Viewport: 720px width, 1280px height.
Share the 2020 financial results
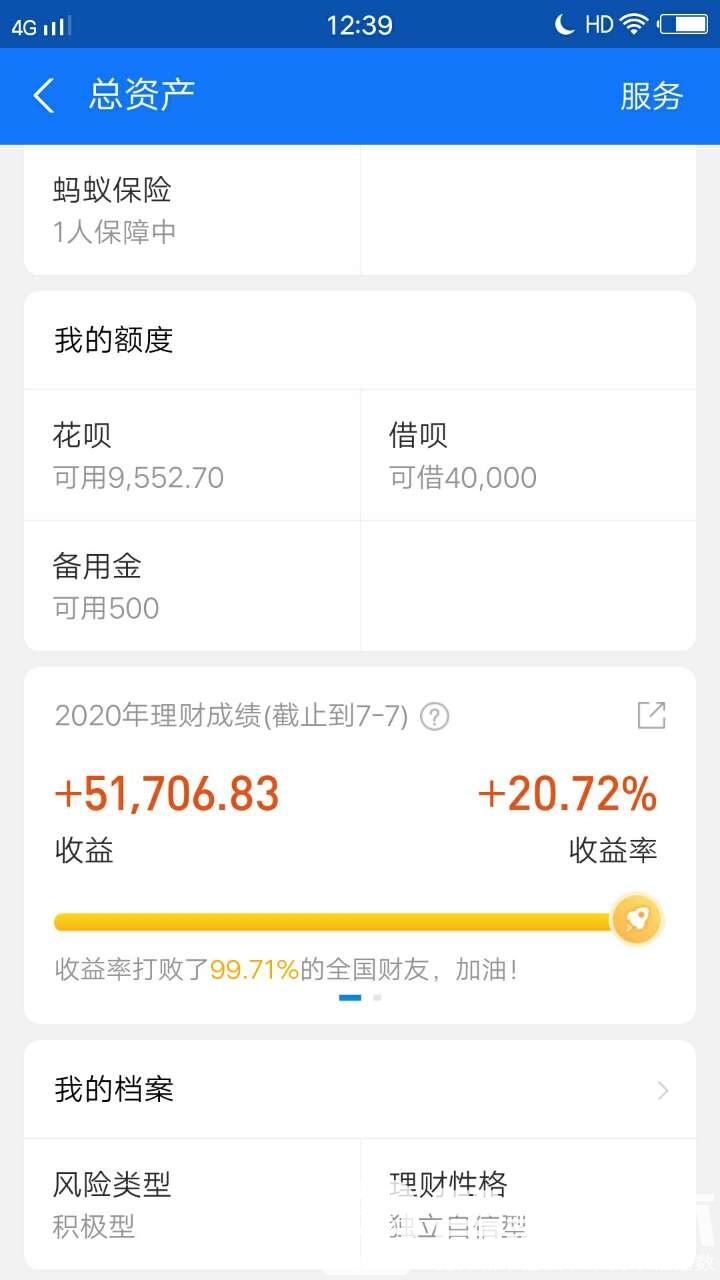tap(651, 716)
